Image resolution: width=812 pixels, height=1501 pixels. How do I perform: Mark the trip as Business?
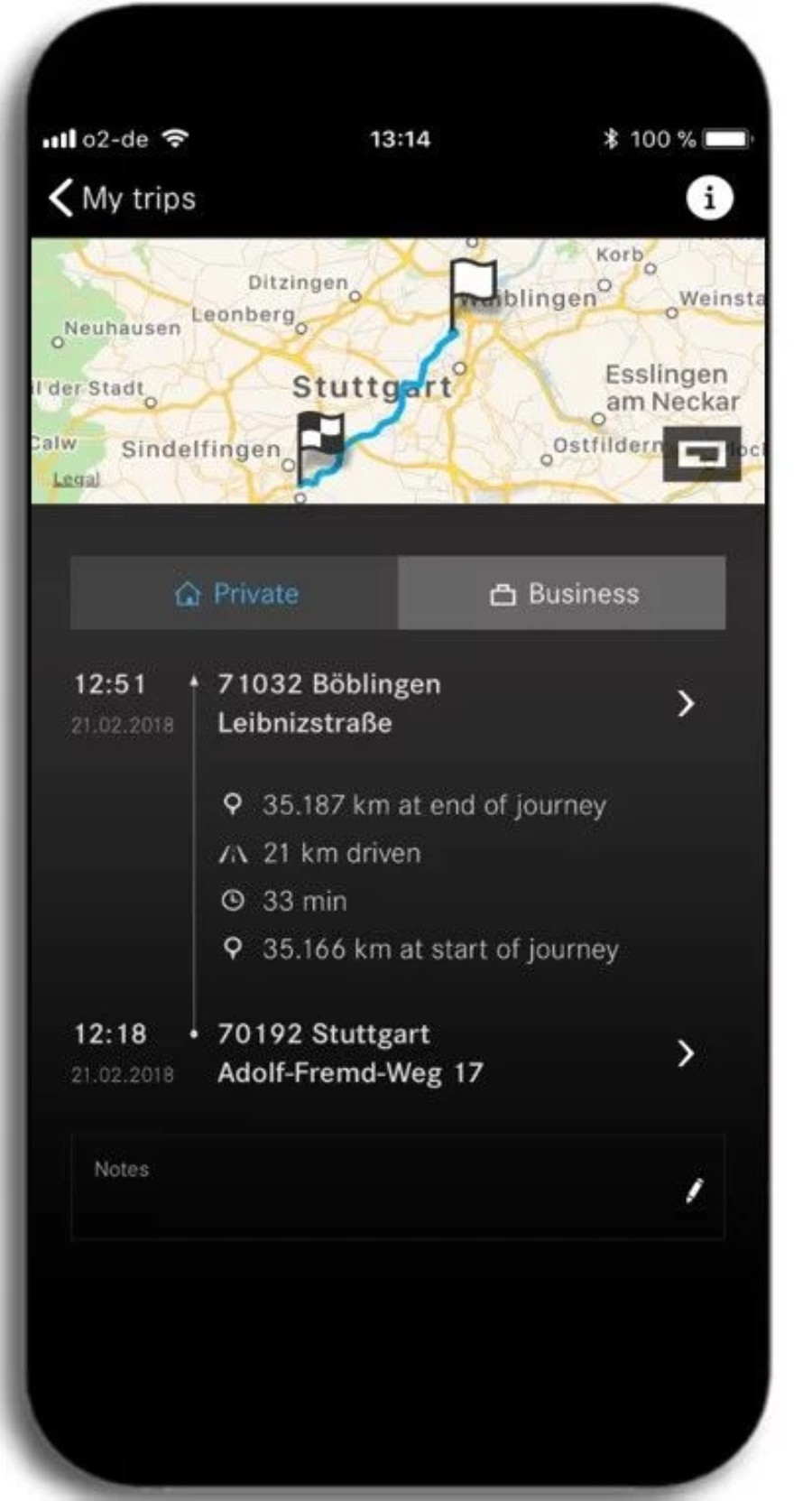click(563, 594)
